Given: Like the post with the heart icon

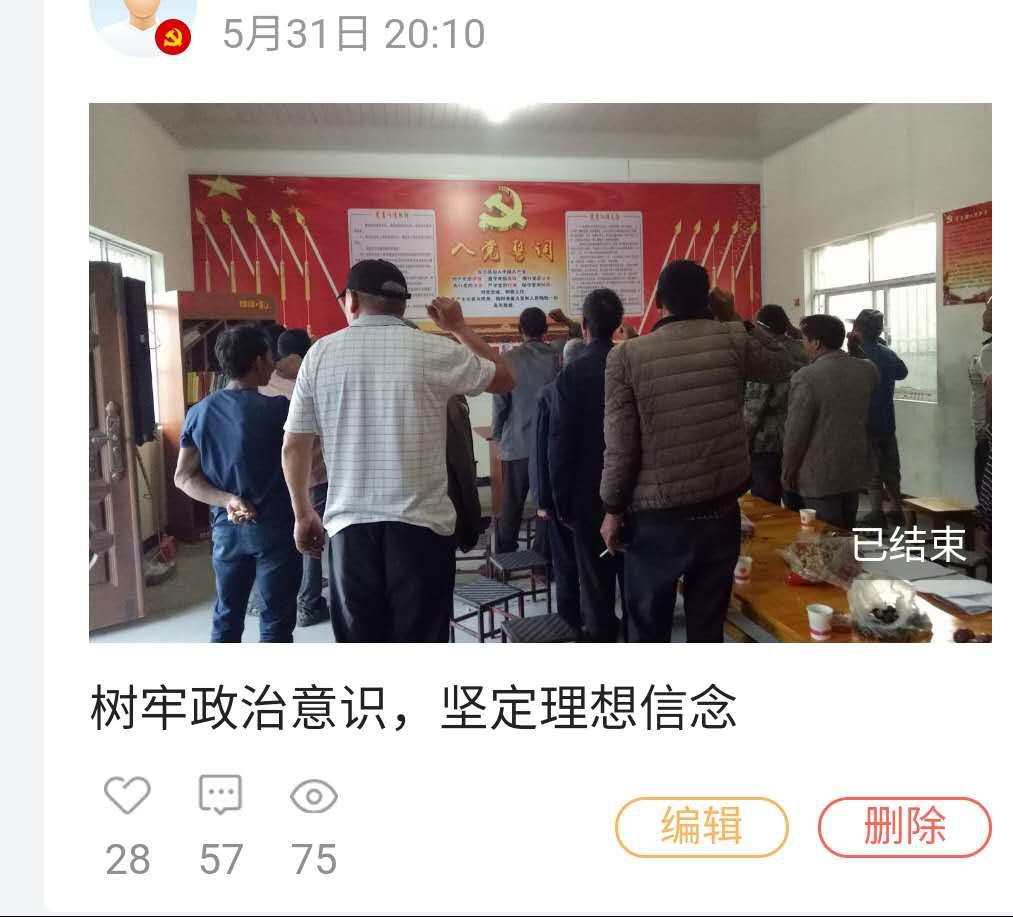Looking at the screenshot, I should [x=127, y=796].
